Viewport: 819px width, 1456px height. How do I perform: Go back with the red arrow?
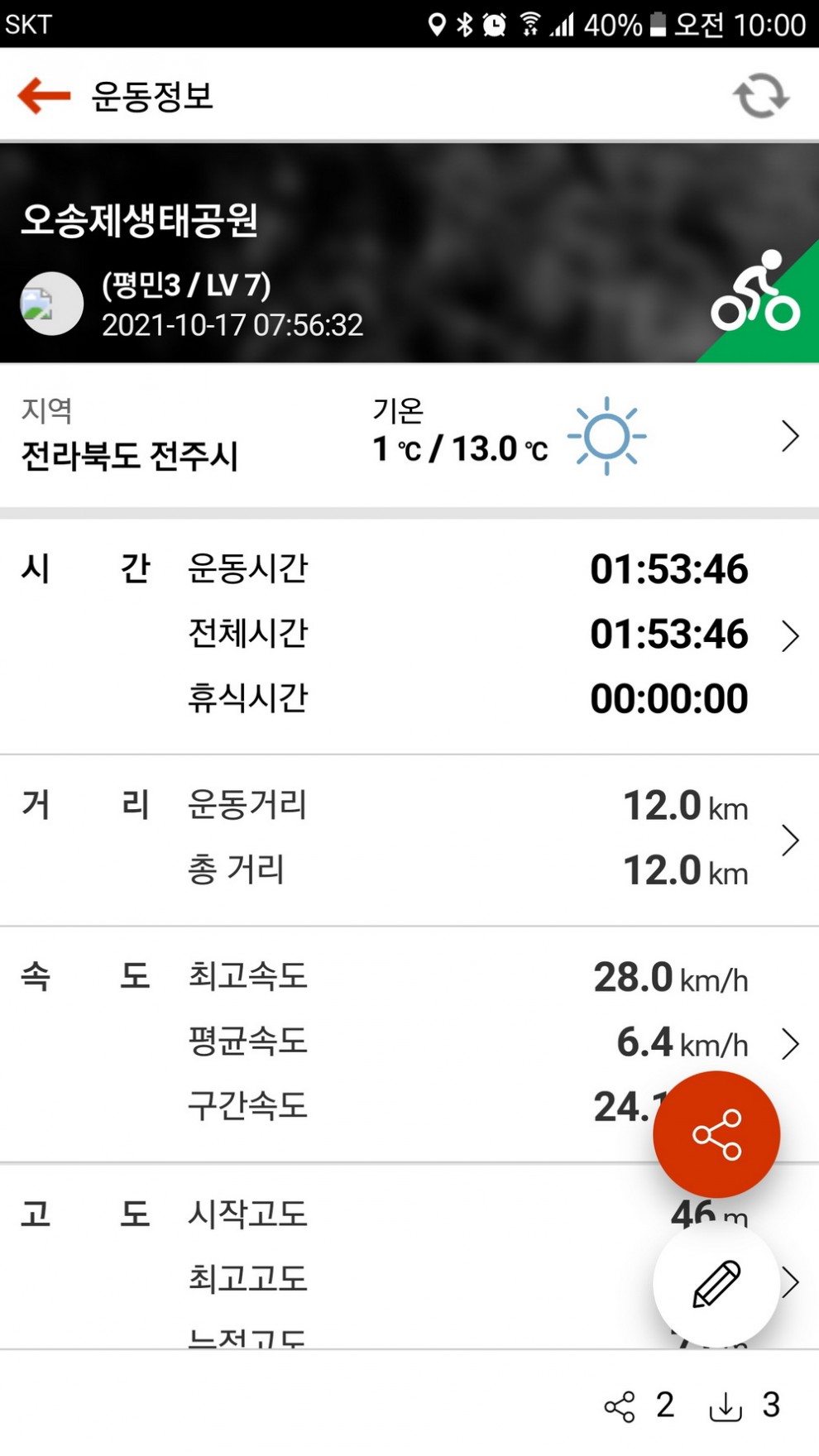[x=44, y=96]
